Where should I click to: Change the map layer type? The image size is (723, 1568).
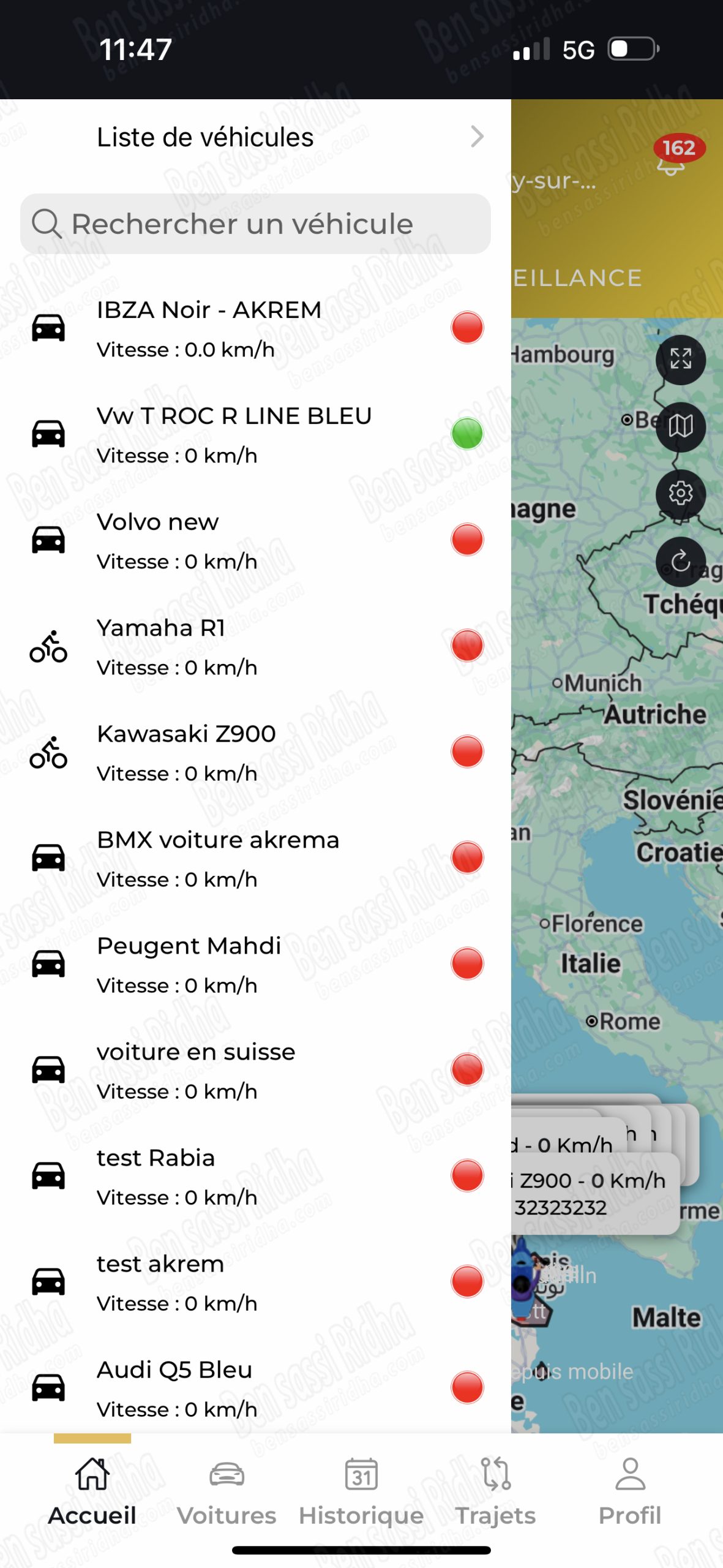pyautogui.click(x=680, y=427)
